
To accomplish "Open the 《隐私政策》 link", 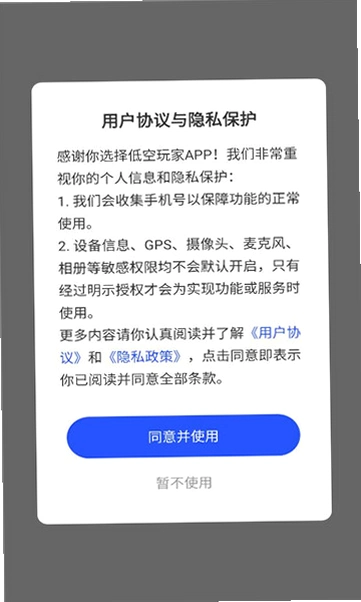I will [x=145, y=357].
